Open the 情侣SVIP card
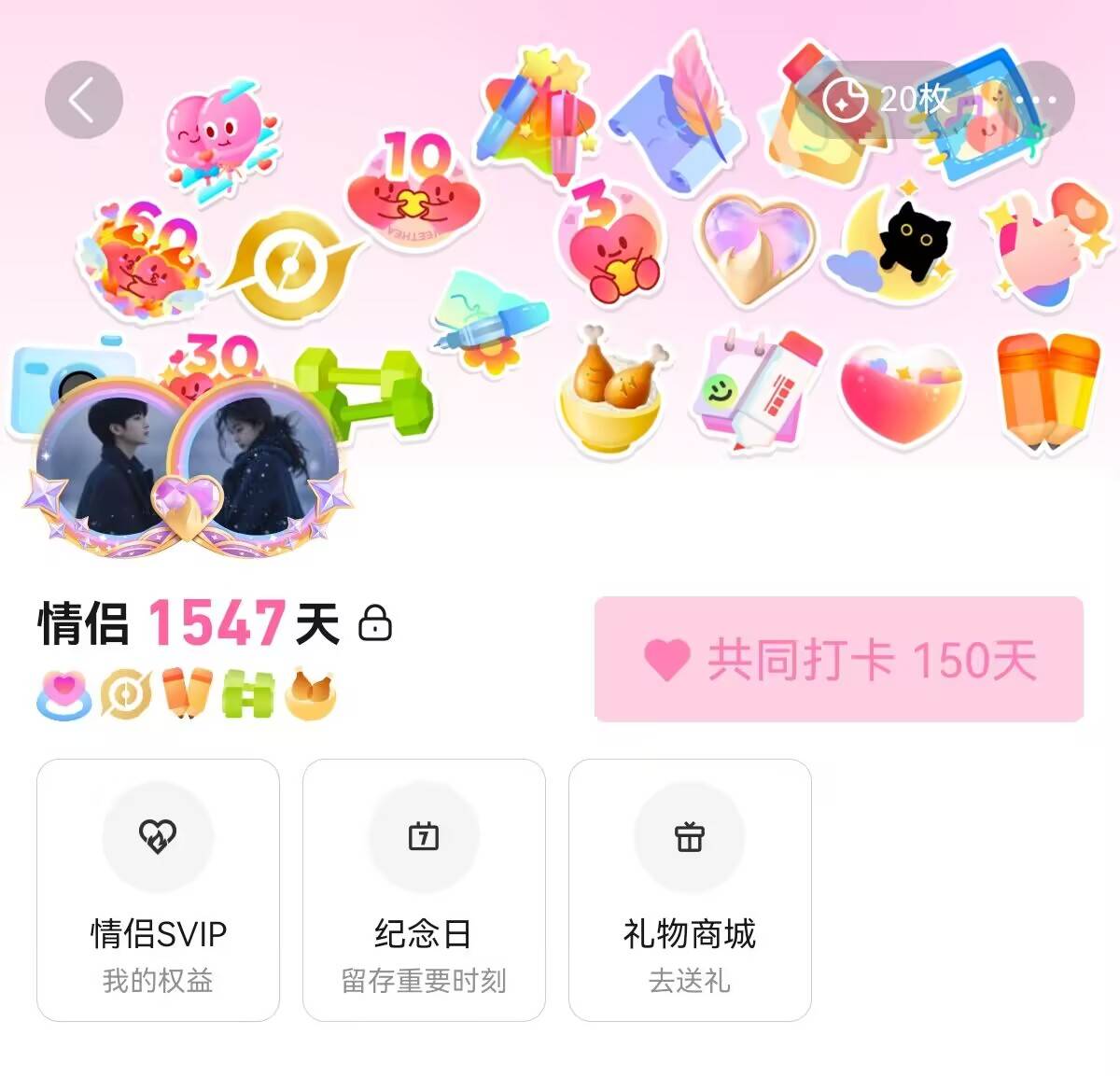This screenshot has width=1120, height=1076. pyautogui.click(x=158, y=889)
